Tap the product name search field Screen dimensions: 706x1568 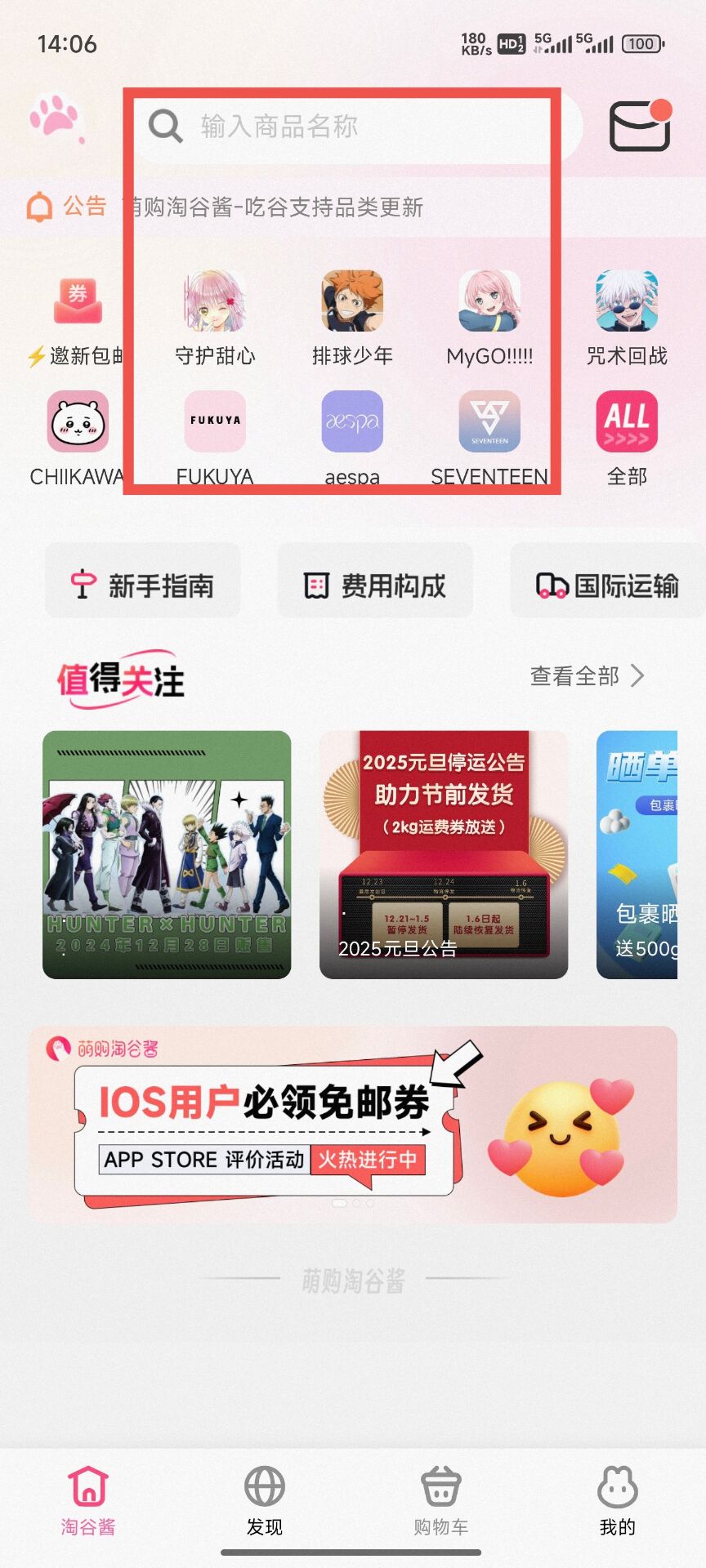coord(351,127)
